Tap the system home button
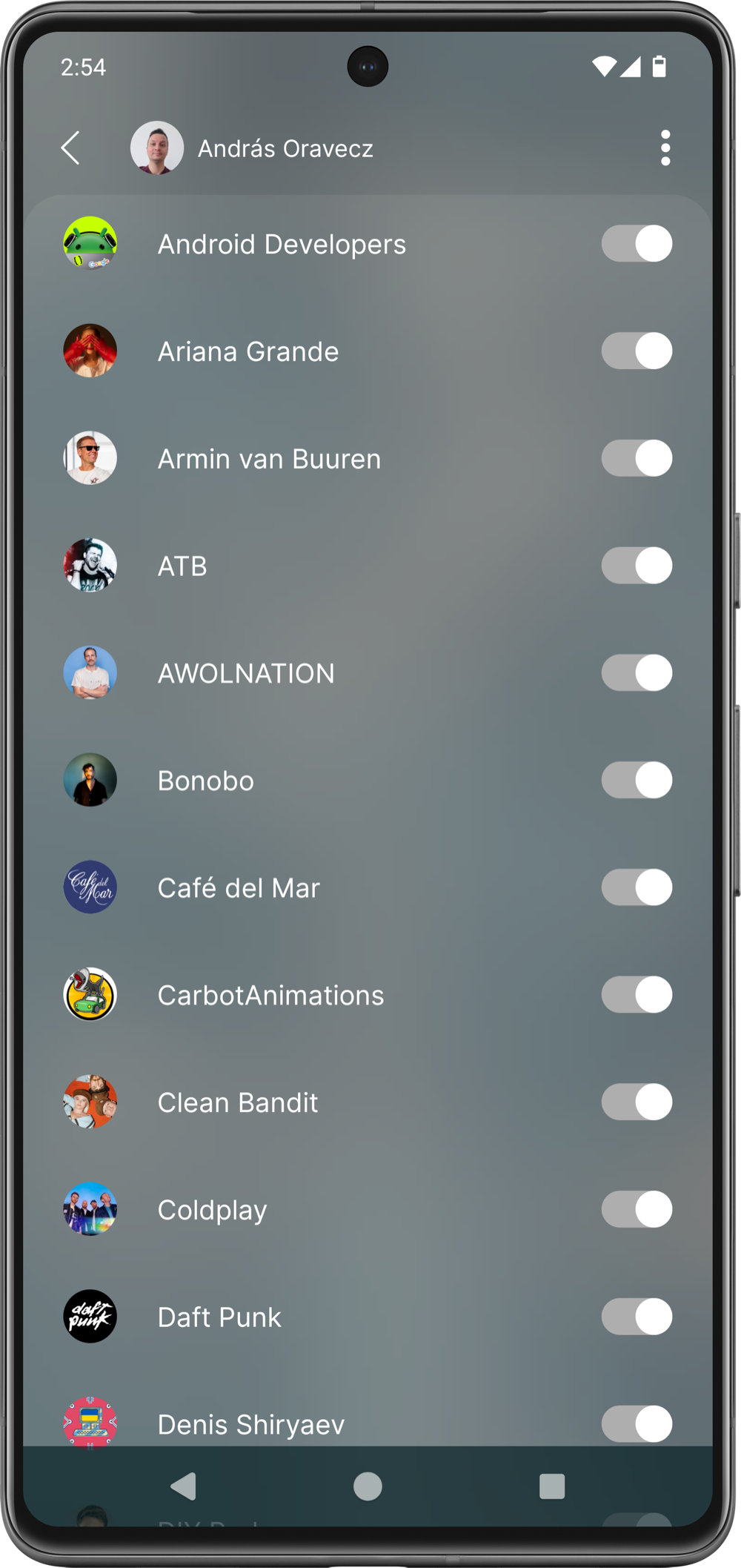The height and width of the screenshot is (1568, 741). 368,1486
